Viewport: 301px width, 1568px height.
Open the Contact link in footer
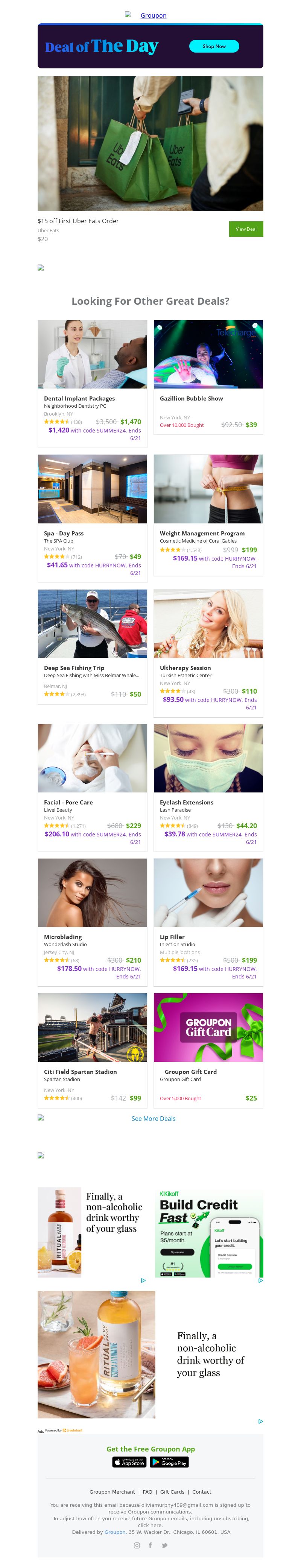coord(202,1491)
